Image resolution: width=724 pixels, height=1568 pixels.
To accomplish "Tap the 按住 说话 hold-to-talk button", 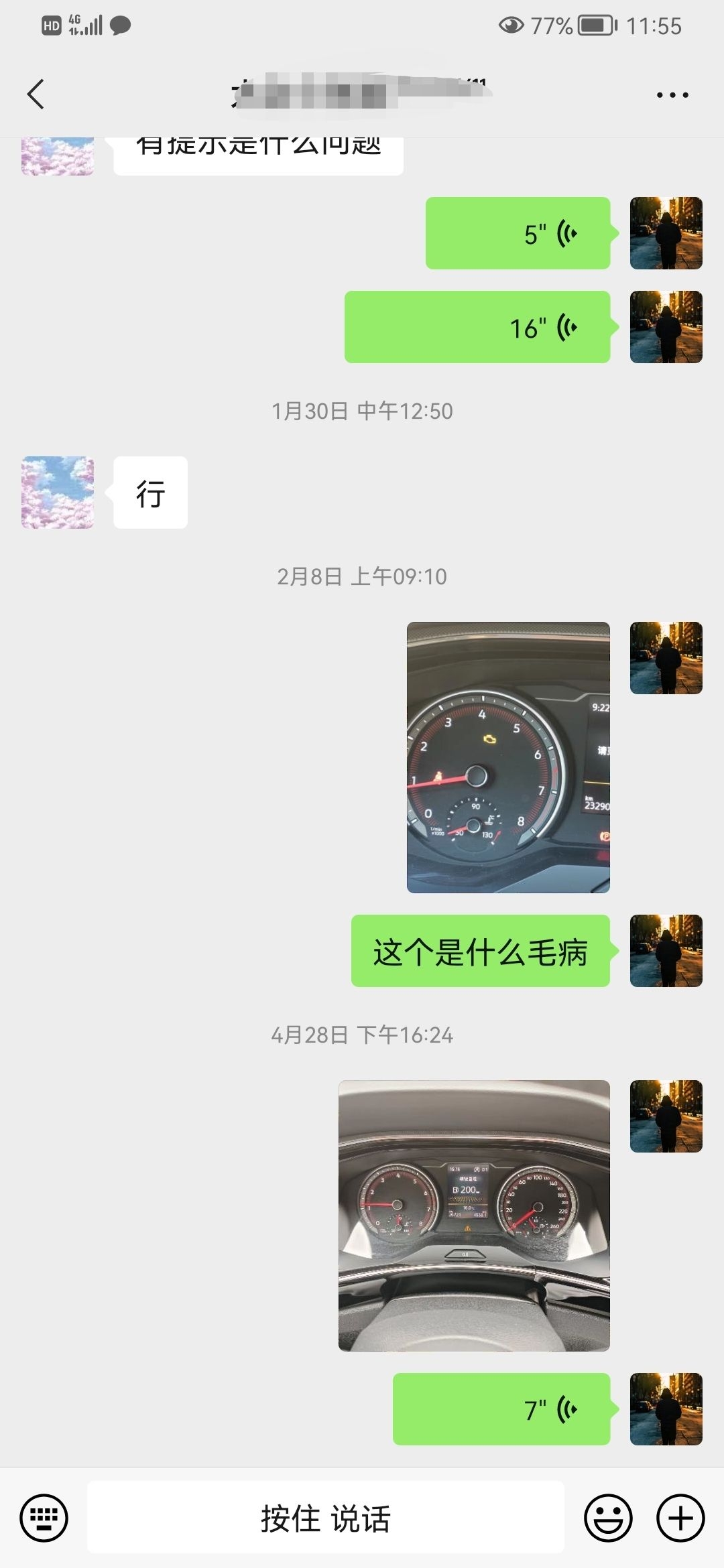I will (326, 1518).
